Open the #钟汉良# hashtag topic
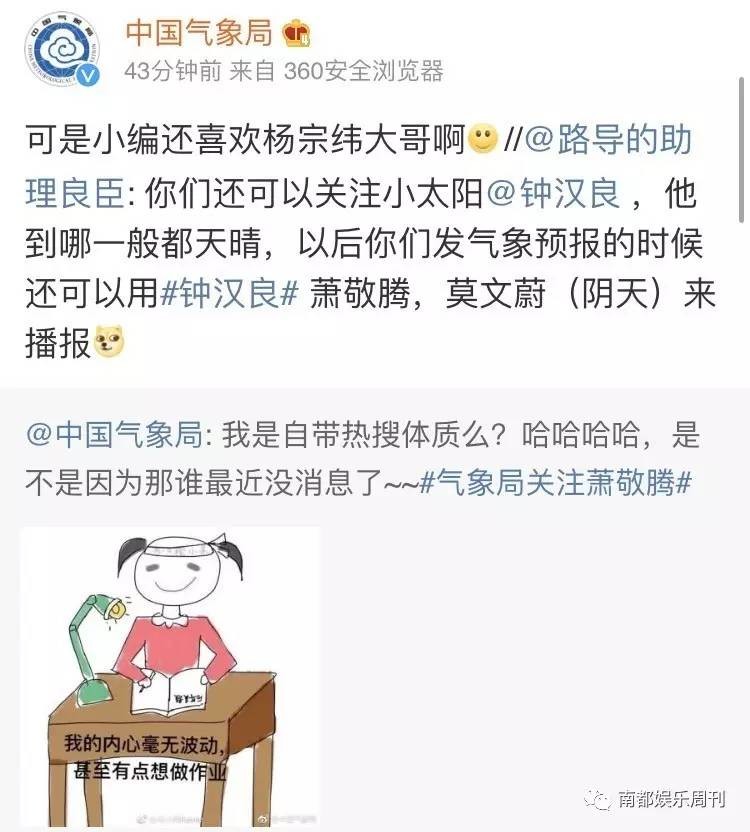This screenshot has width=750, height=832. pos(231,294)
